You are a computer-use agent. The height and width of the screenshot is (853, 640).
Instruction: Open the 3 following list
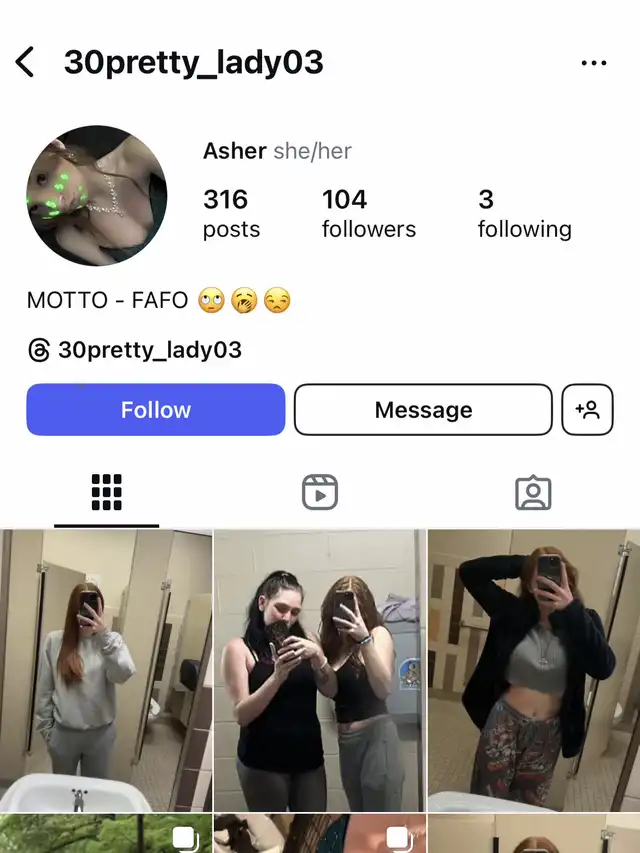point(525,214)
